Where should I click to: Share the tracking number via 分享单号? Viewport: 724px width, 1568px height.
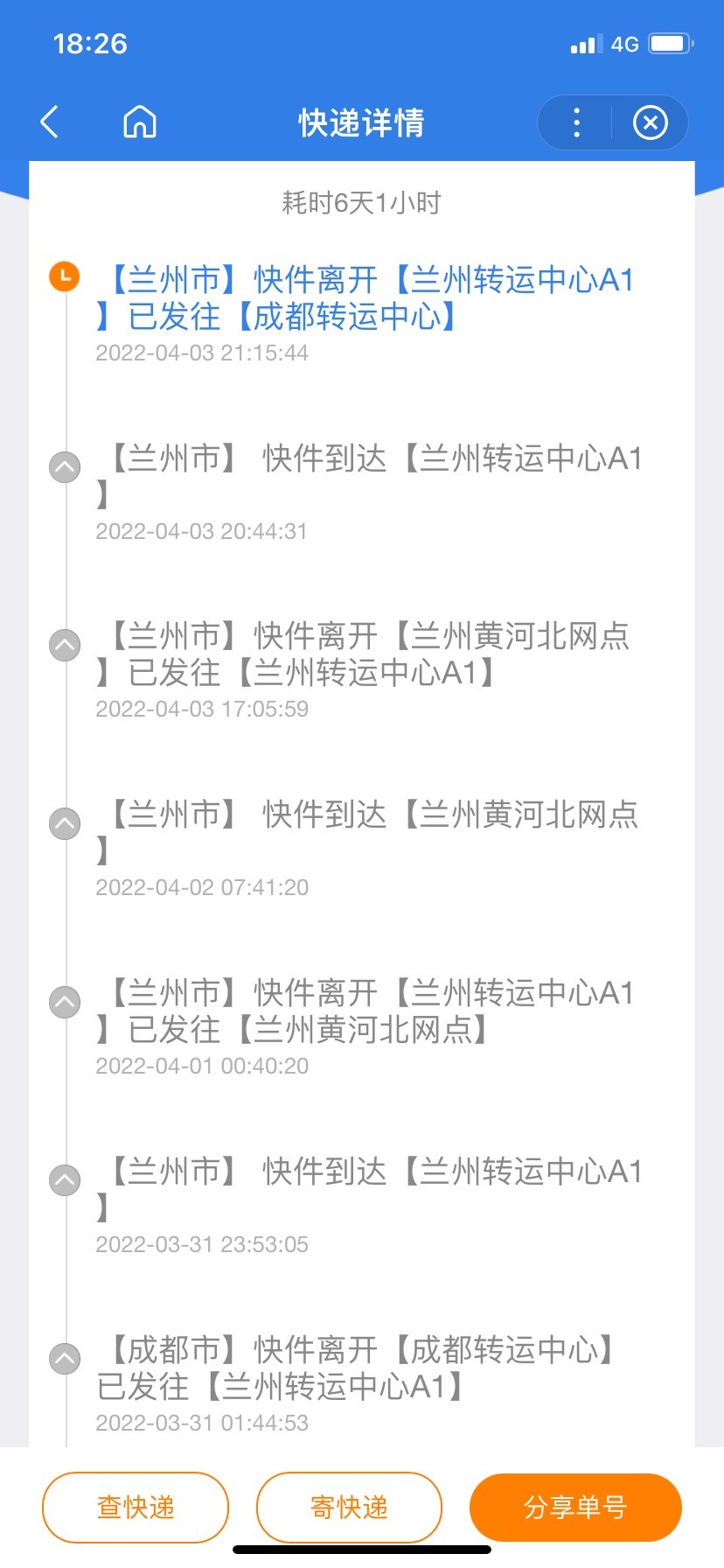coord(575,1507)
